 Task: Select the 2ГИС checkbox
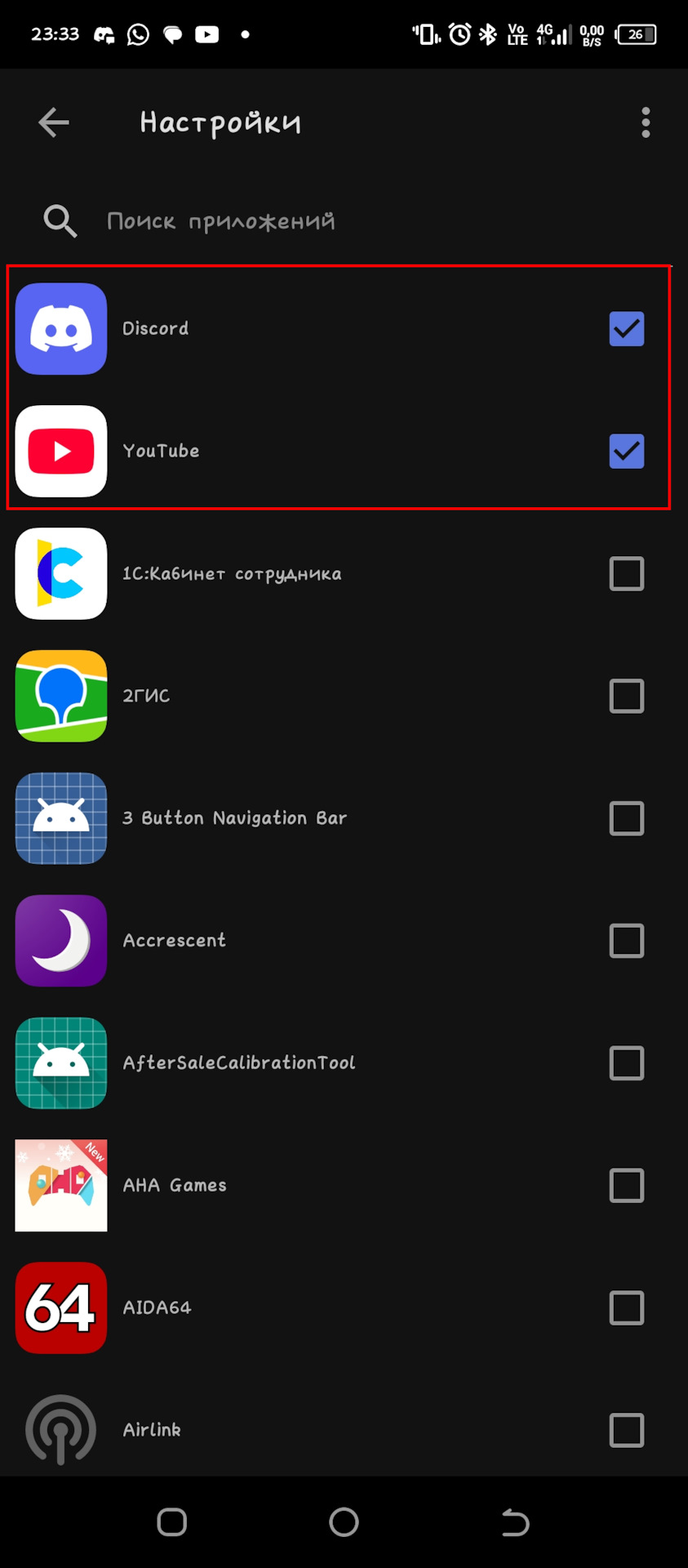[x=627, y=697]
